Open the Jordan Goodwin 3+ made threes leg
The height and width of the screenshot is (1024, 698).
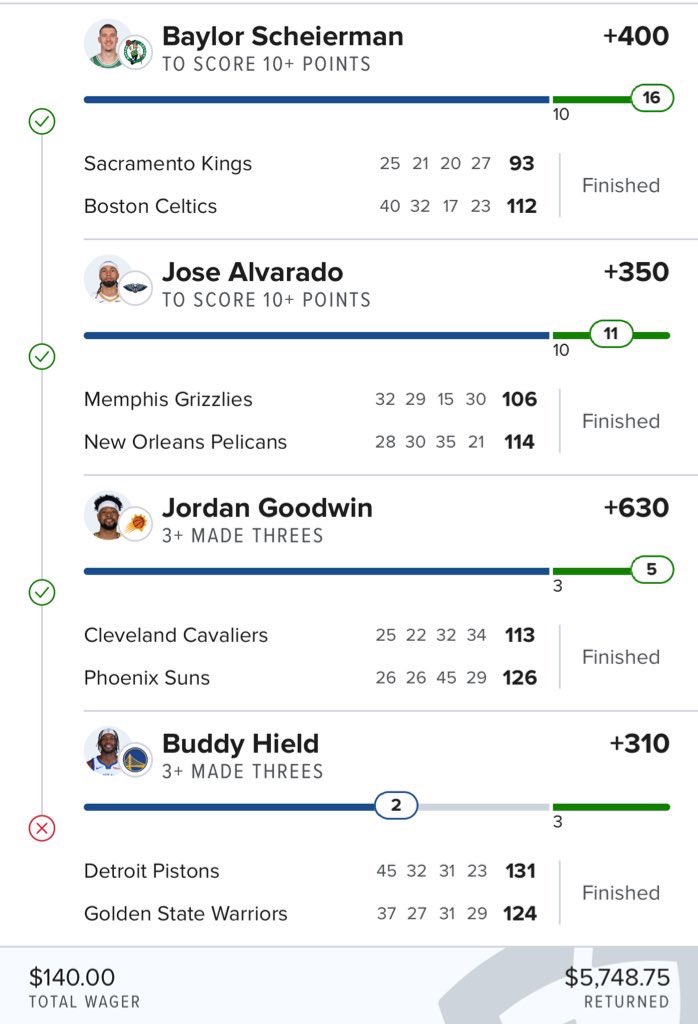(267, 509)
